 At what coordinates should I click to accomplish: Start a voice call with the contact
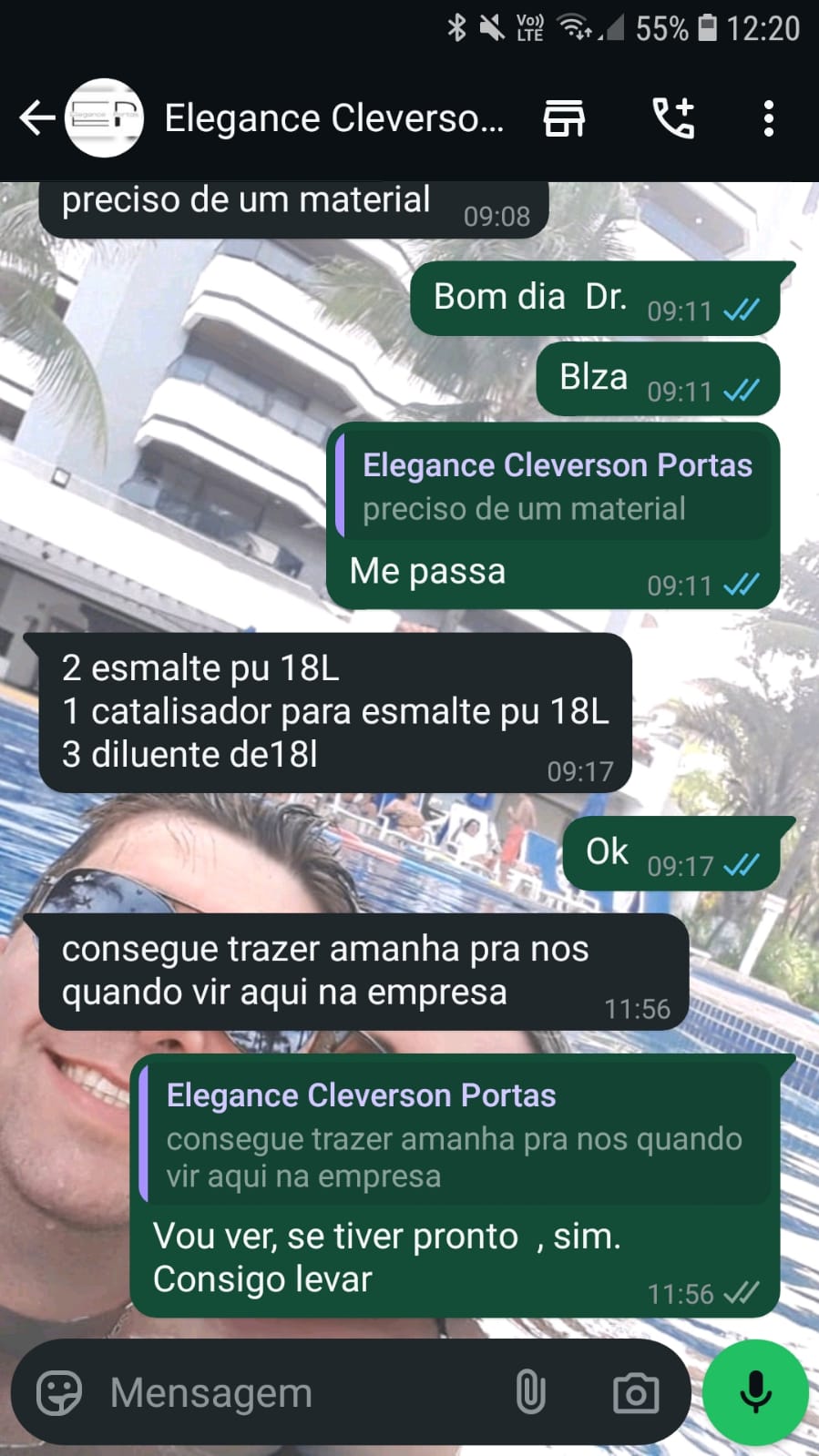(673, 118)
